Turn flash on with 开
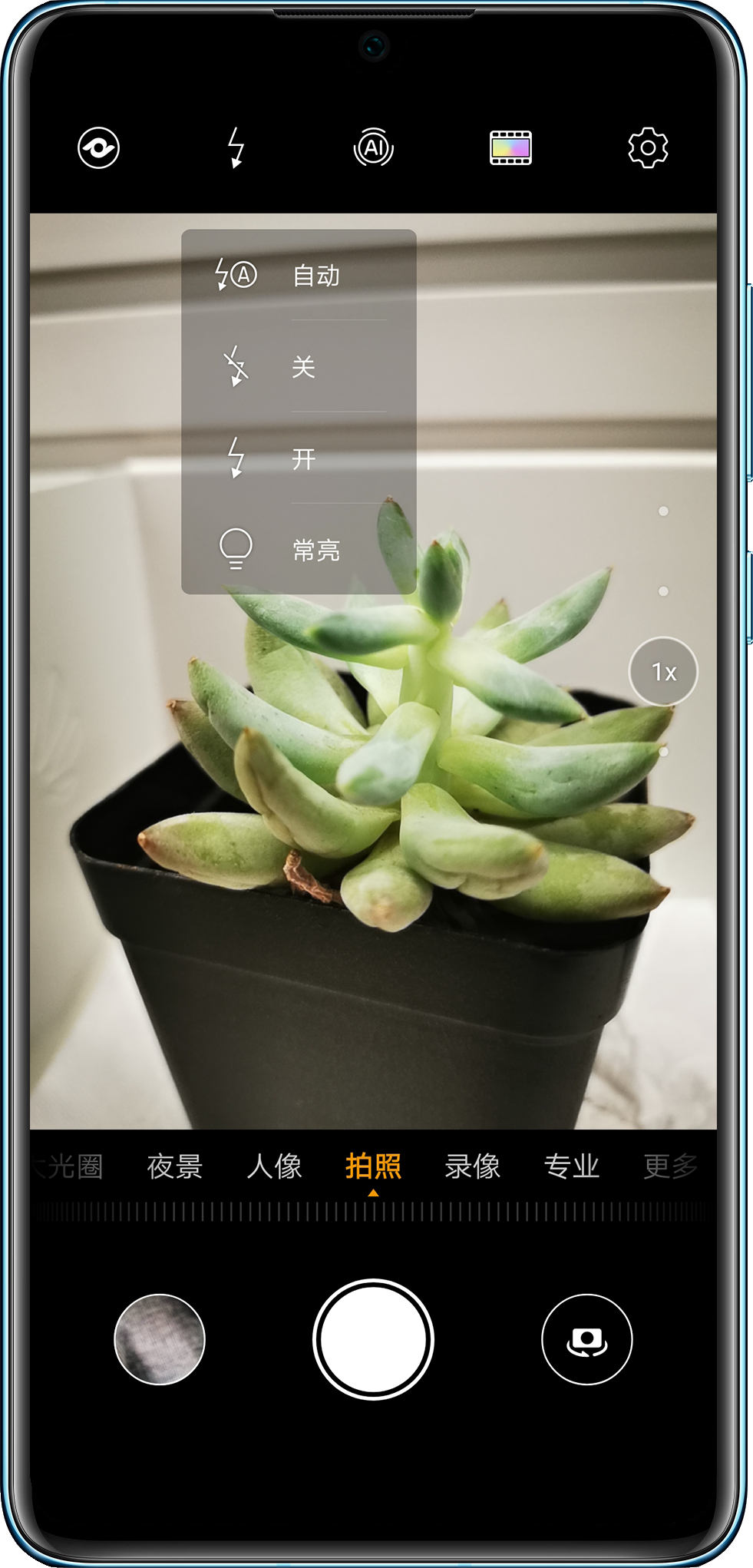The height and width of the screenshot is (1568, 753). click(x=299, y=458)
